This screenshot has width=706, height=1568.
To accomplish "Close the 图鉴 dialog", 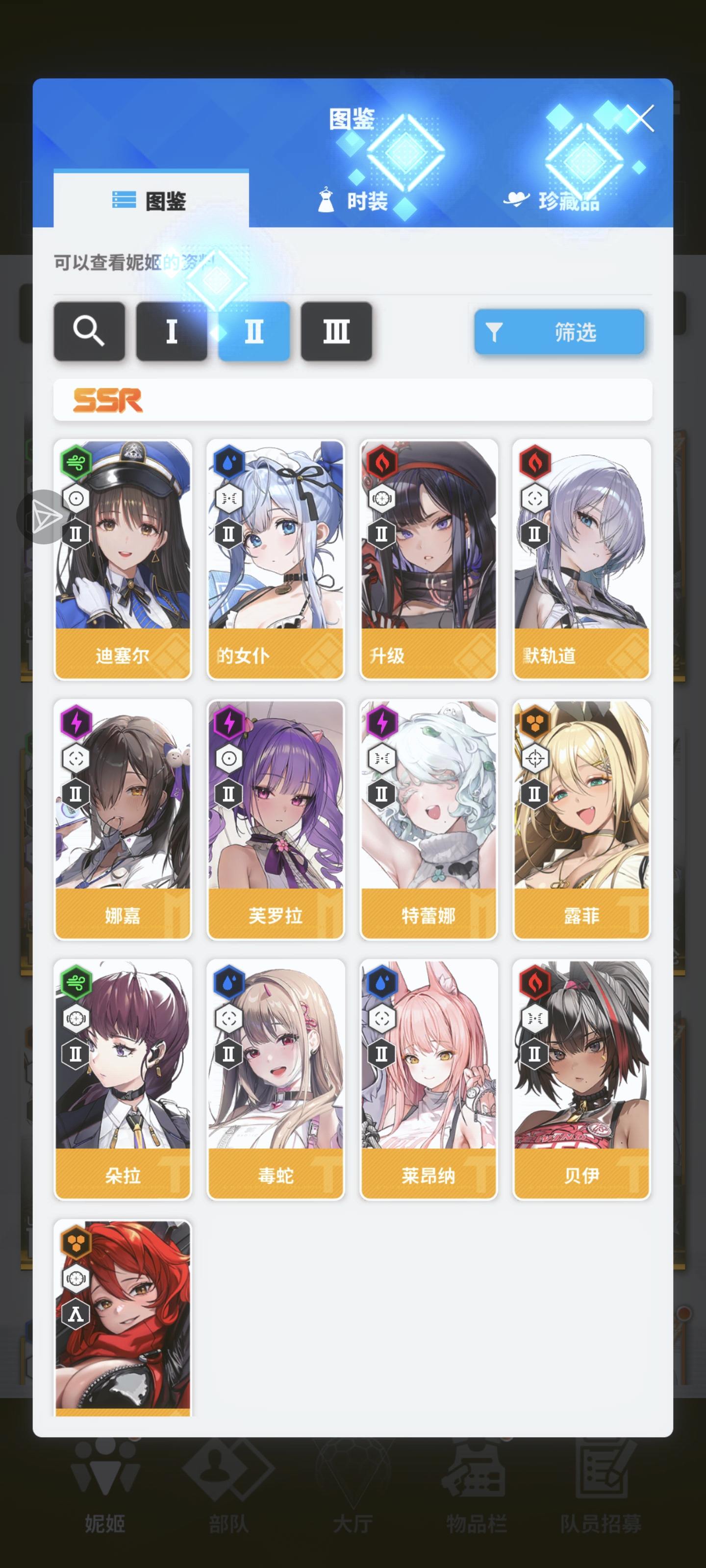I will pyautogui.click(x=640, y=118).
